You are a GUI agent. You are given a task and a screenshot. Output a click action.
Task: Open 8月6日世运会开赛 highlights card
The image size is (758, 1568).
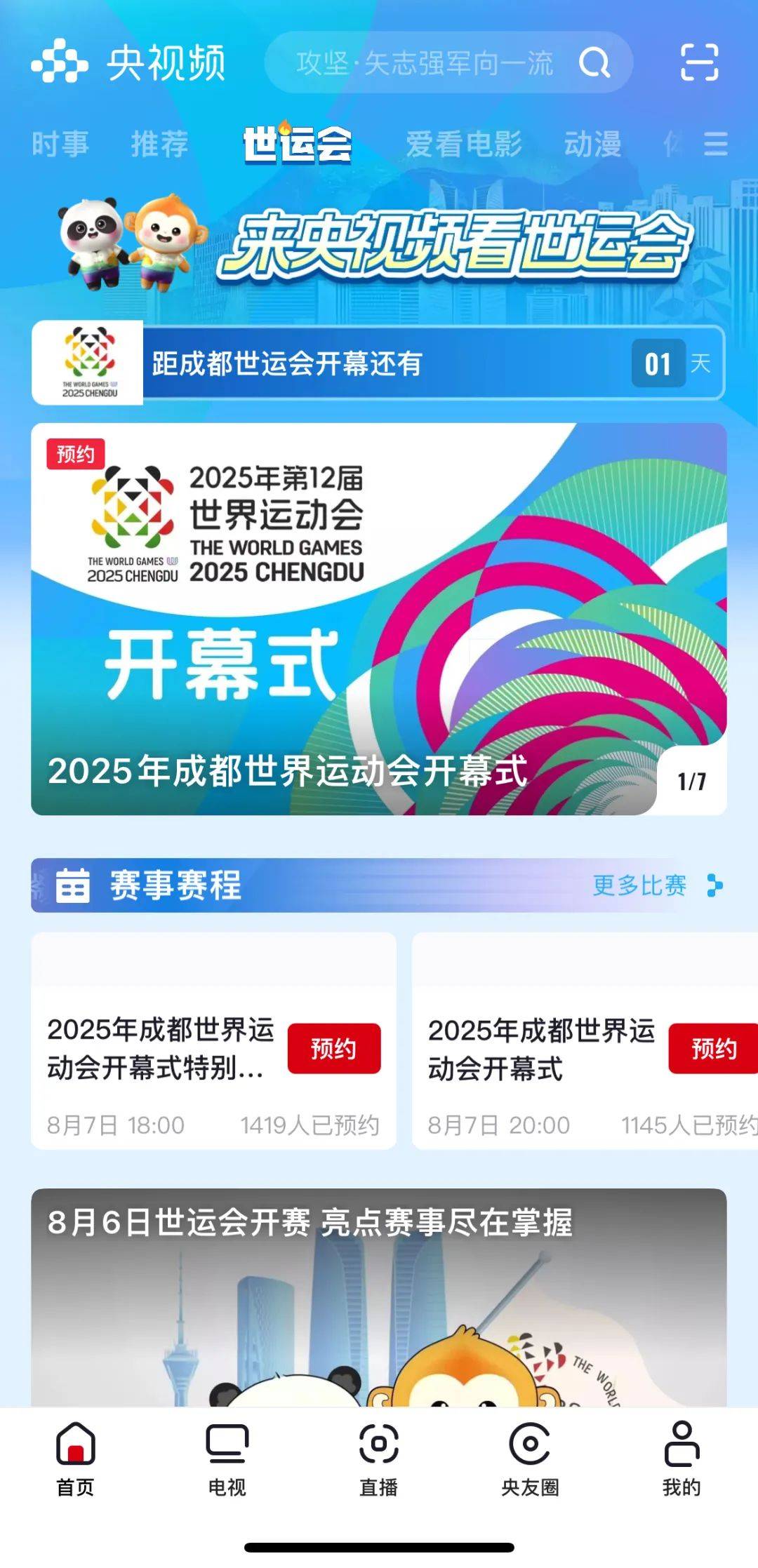[x=379, y=1263]
